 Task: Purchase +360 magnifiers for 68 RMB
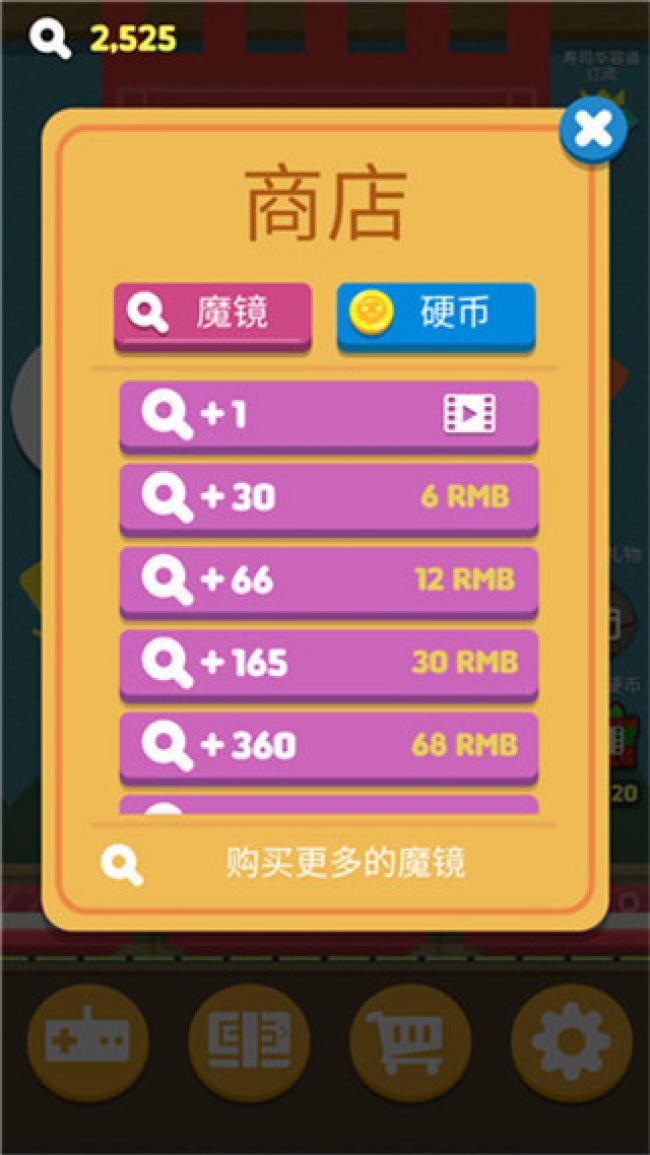328,745
